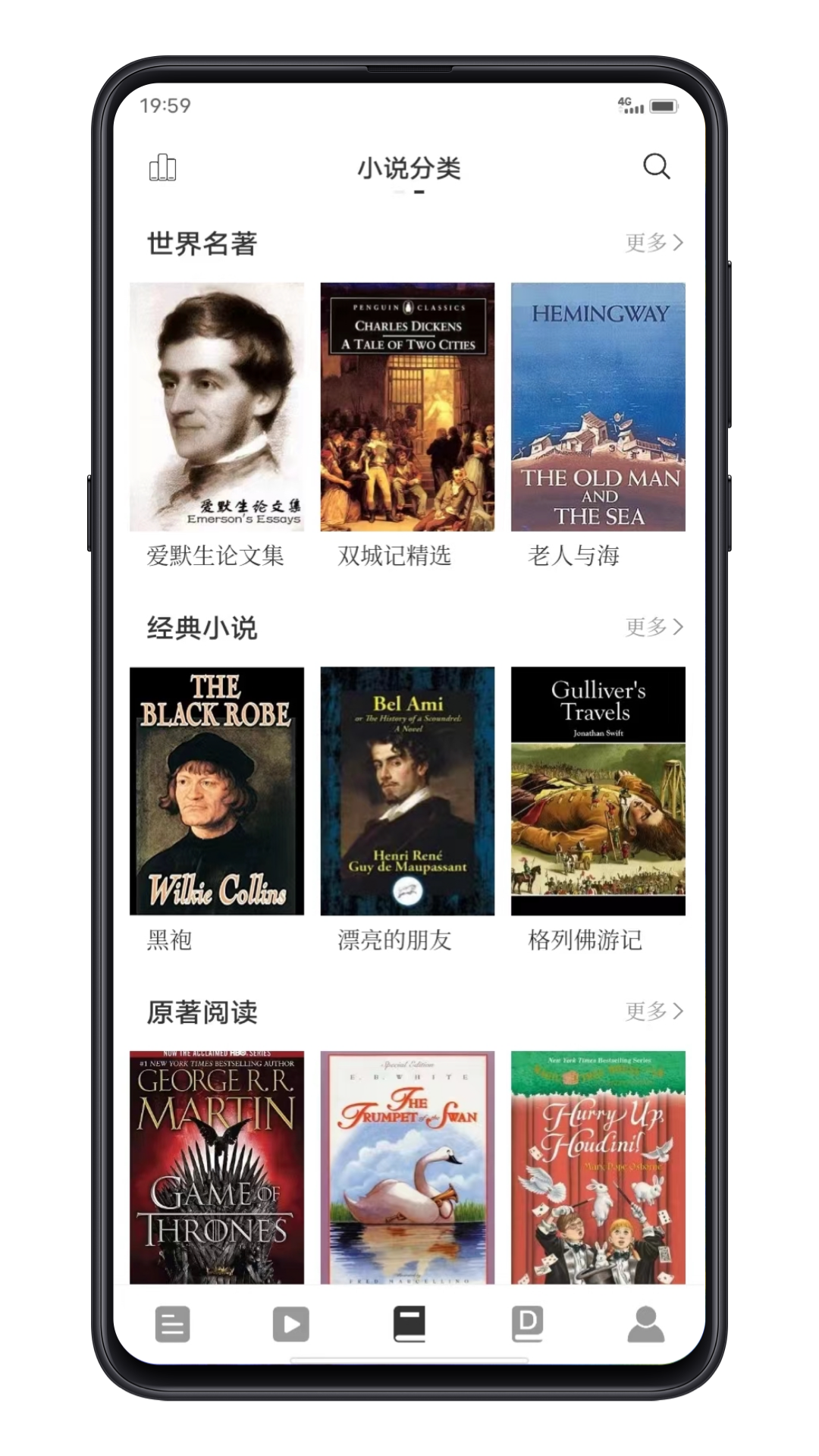Expand 更多 next to 经典小说

(x=654, y=627)
